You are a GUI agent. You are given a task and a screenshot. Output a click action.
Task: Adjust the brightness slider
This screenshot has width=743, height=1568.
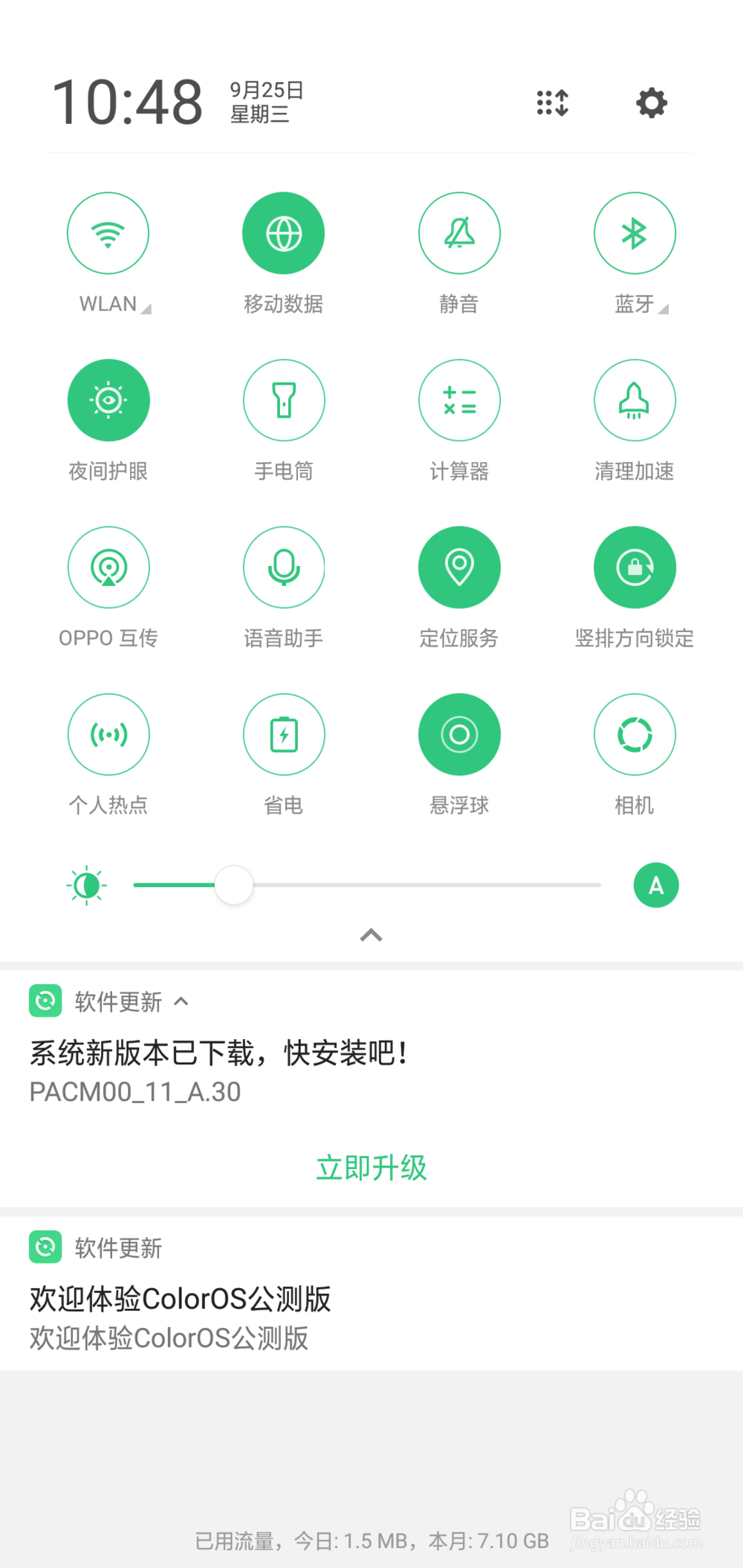(233, 885)
